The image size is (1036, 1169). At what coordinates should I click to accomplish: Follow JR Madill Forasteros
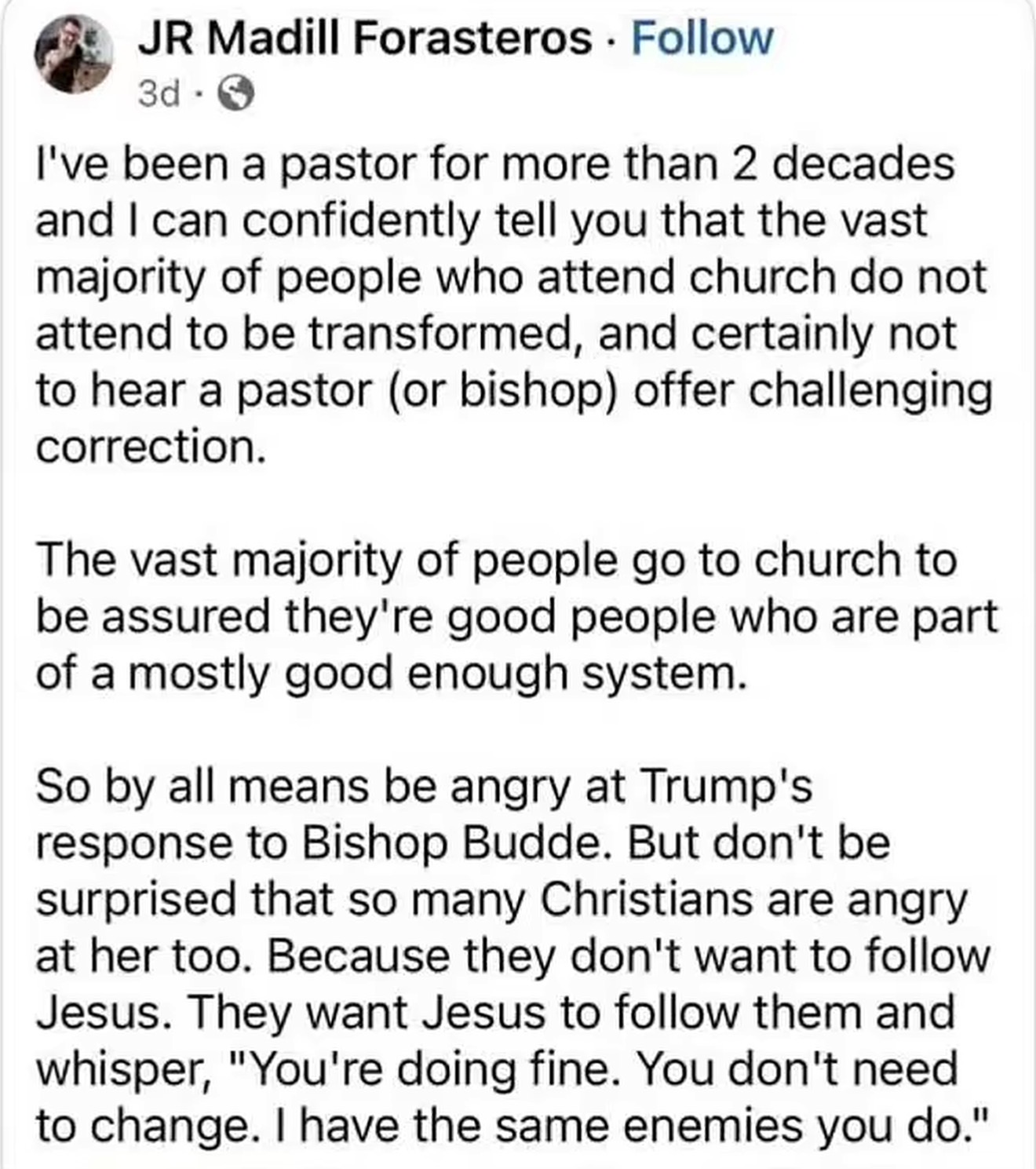pyautogui.click(x=702, y=38)
